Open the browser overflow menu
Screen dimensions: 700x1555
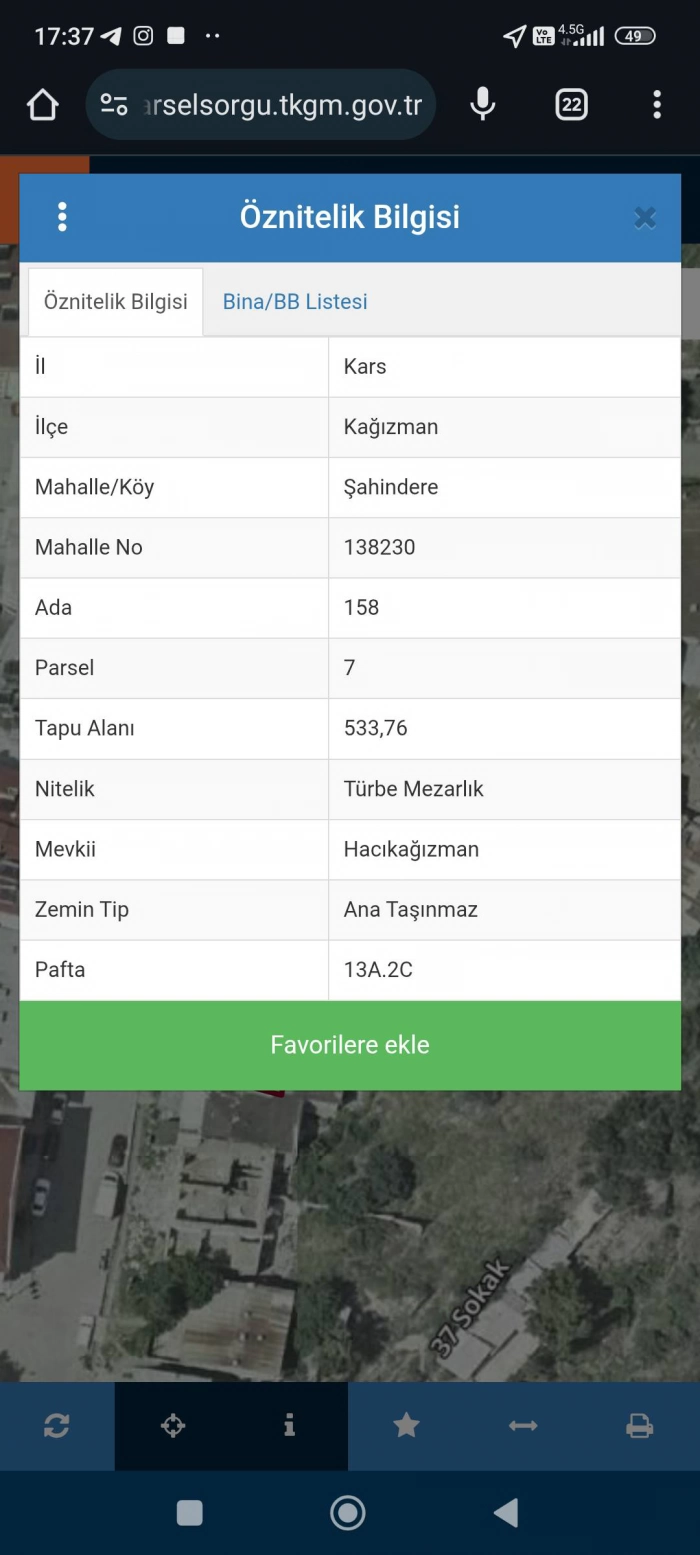click(656, 104)
